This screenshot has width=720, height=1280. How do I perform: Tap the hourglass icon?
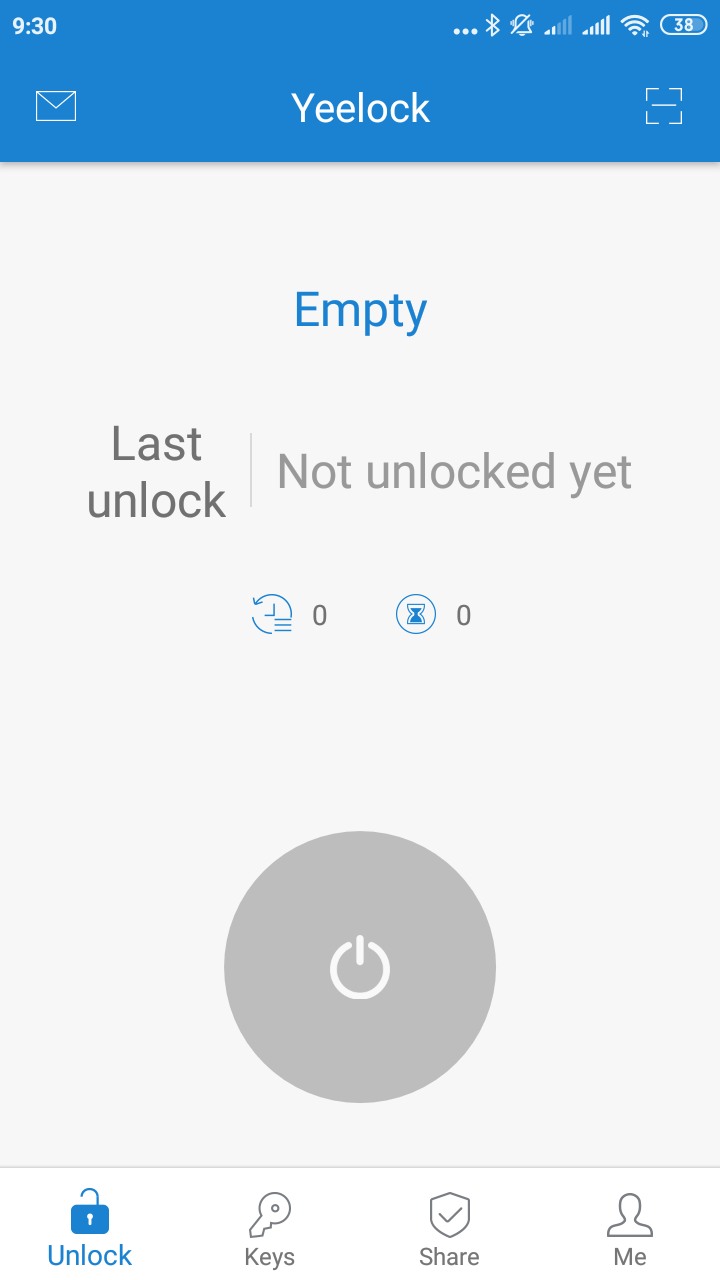click(x=416, y=614)
